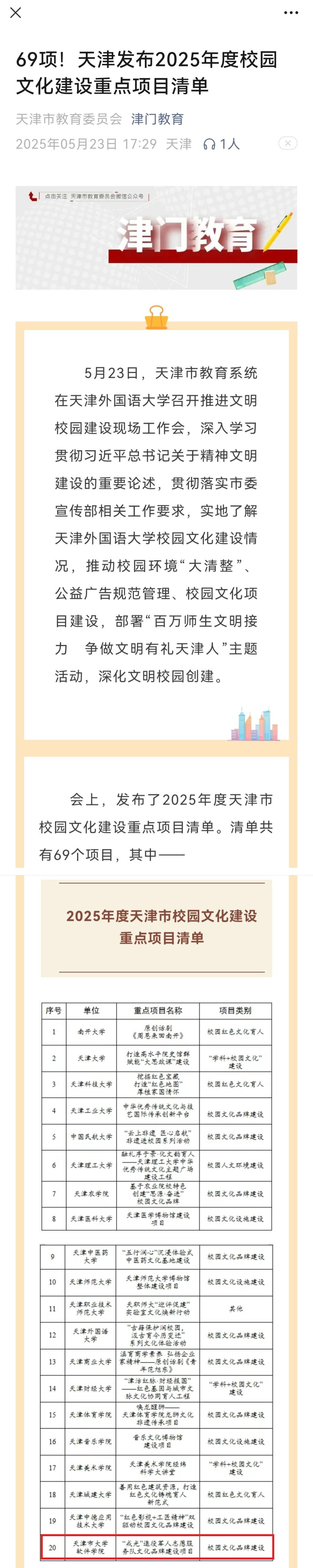
Task: Tap the headphone listen icon
Action: pos(209,144)
